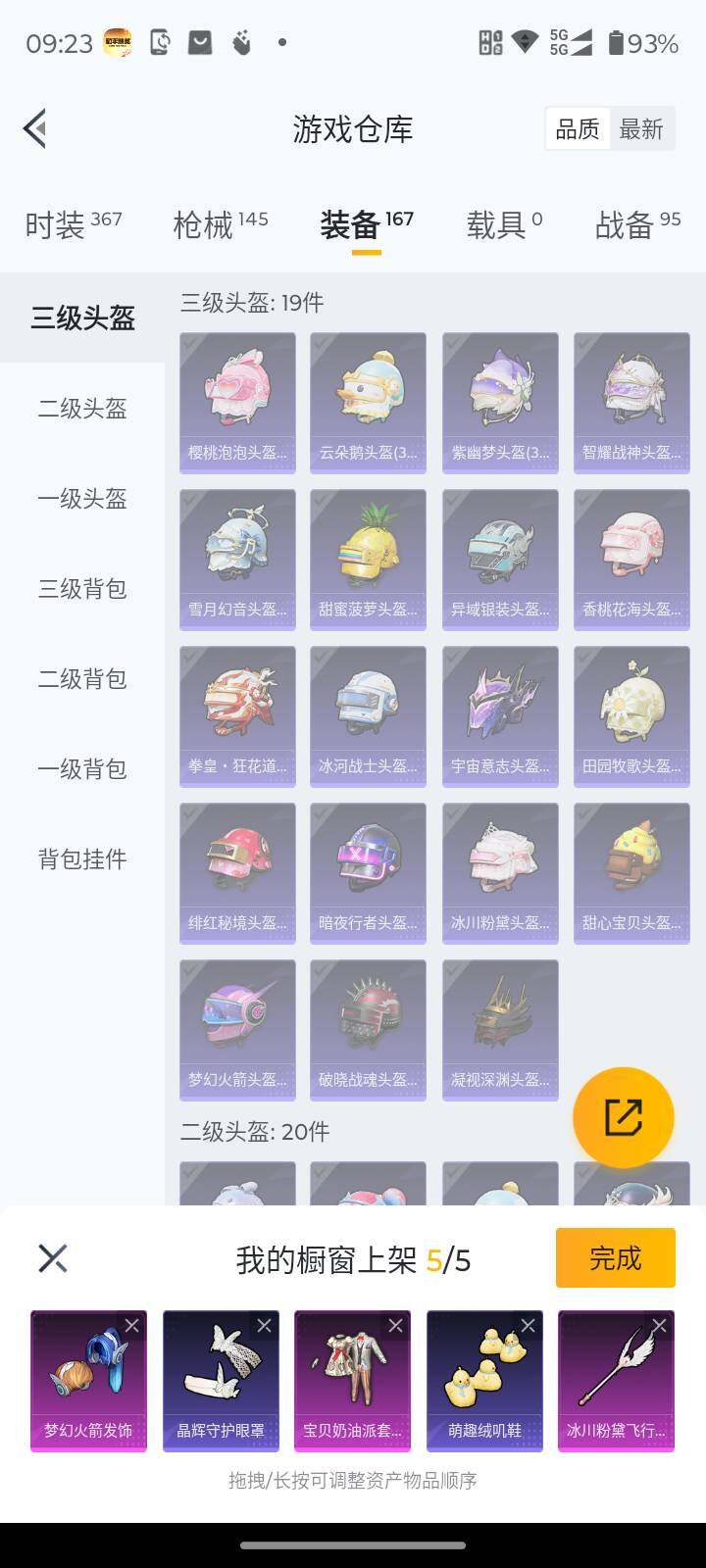Switch to the 载具 tab
Image resolution: width=706 pixels, height=1568 pixels.
(x=504, y=224)
